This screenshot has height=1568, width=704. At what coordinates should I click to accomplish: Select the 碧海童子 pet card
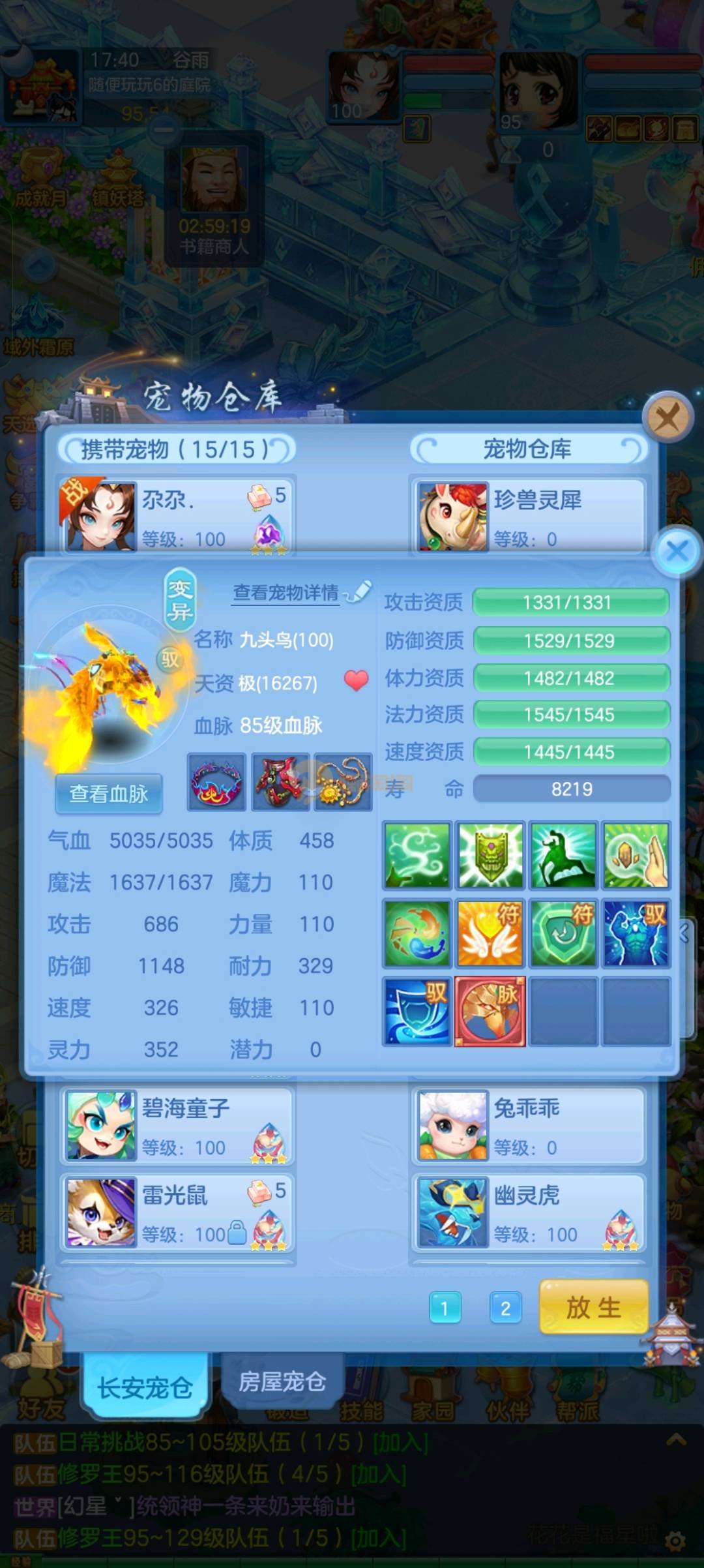177,1126
